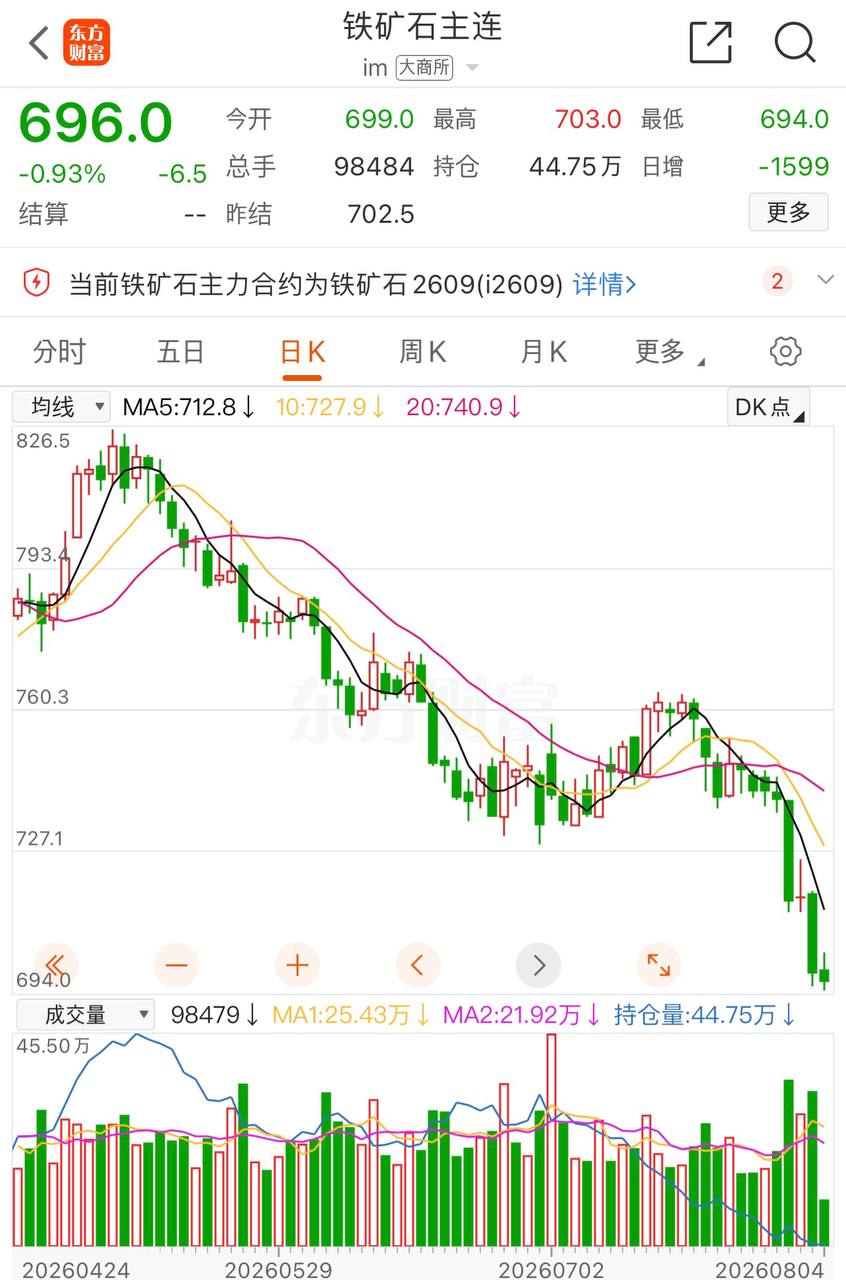Open the contract switch dropdown beside 大商所
Screen dimensions: 846x1280
click(472, 68)
